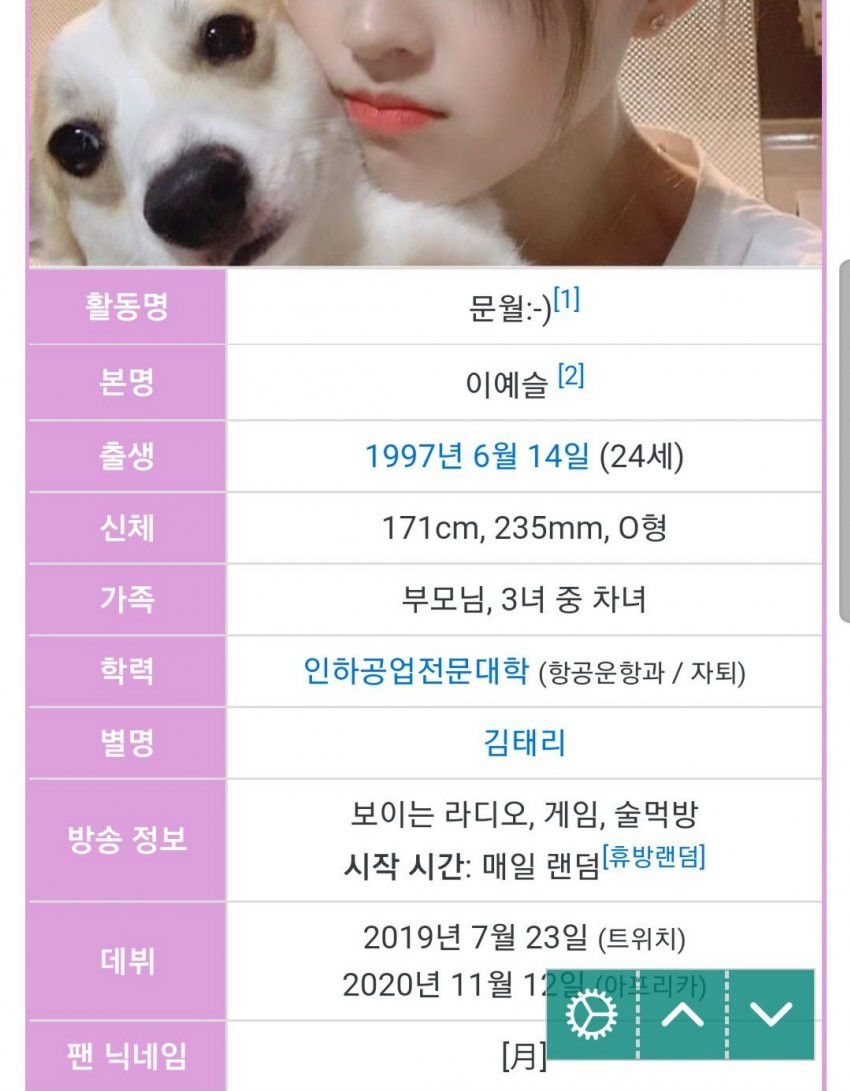Jump to top with the up arrow
The height and width of the screenshot is (1091, 850).
[x=683, y=1015]
